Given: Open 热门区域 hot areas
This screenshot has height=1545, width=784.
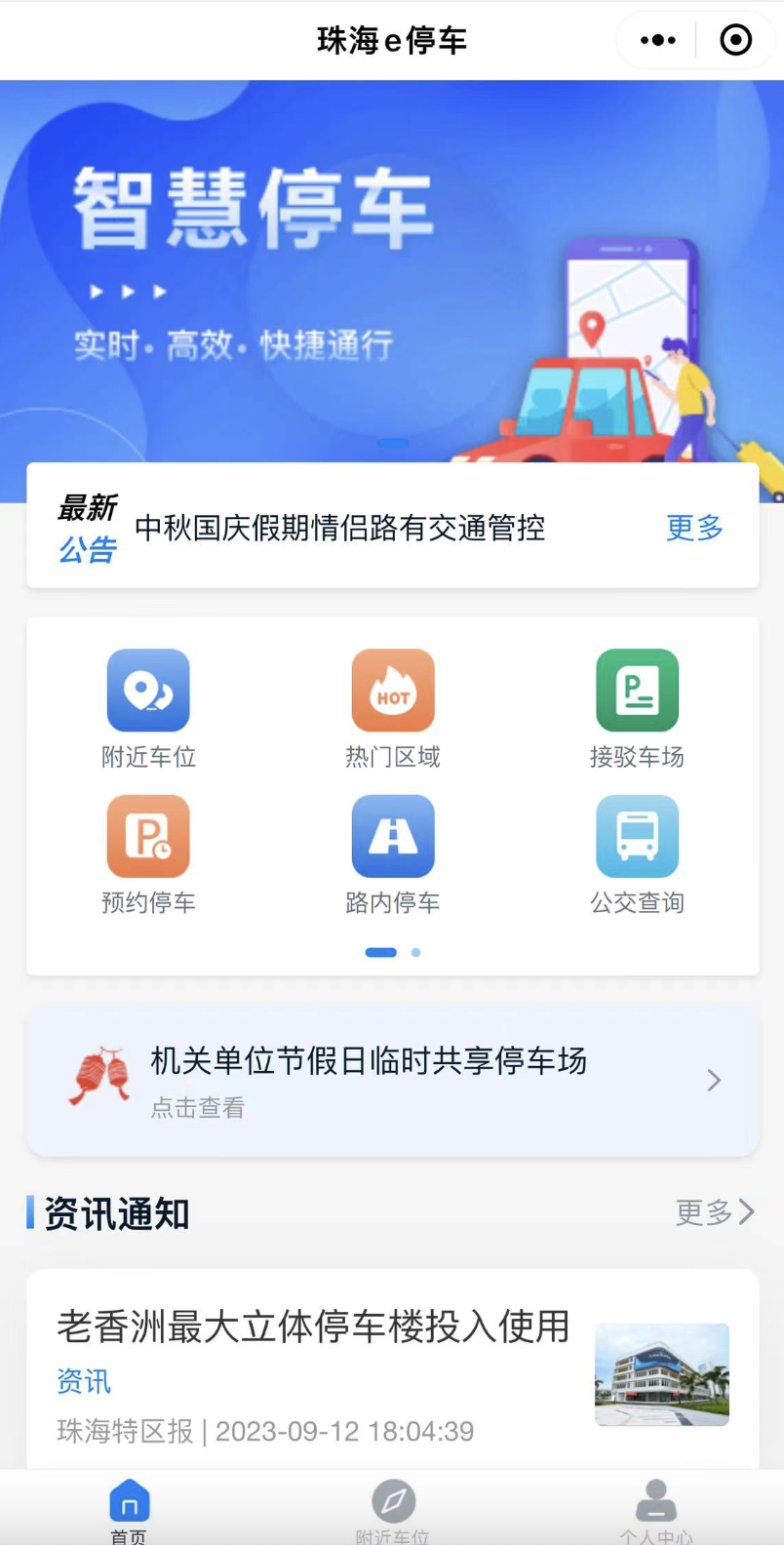Looking at the screenshot, I should pyautogui.click(x=392, y=709).
